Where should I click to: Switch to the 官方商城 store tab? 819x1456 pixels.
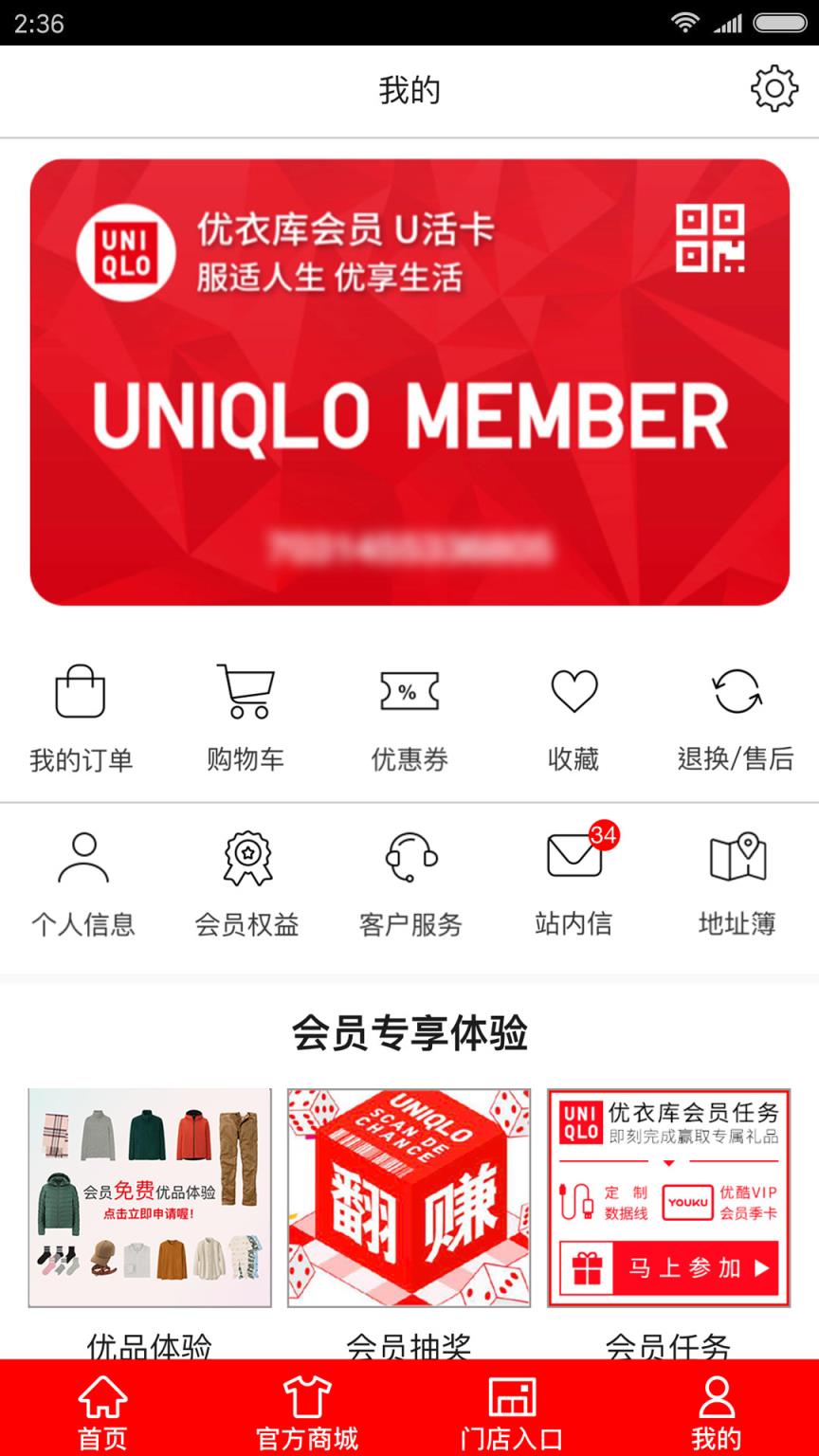(305, 1410)
